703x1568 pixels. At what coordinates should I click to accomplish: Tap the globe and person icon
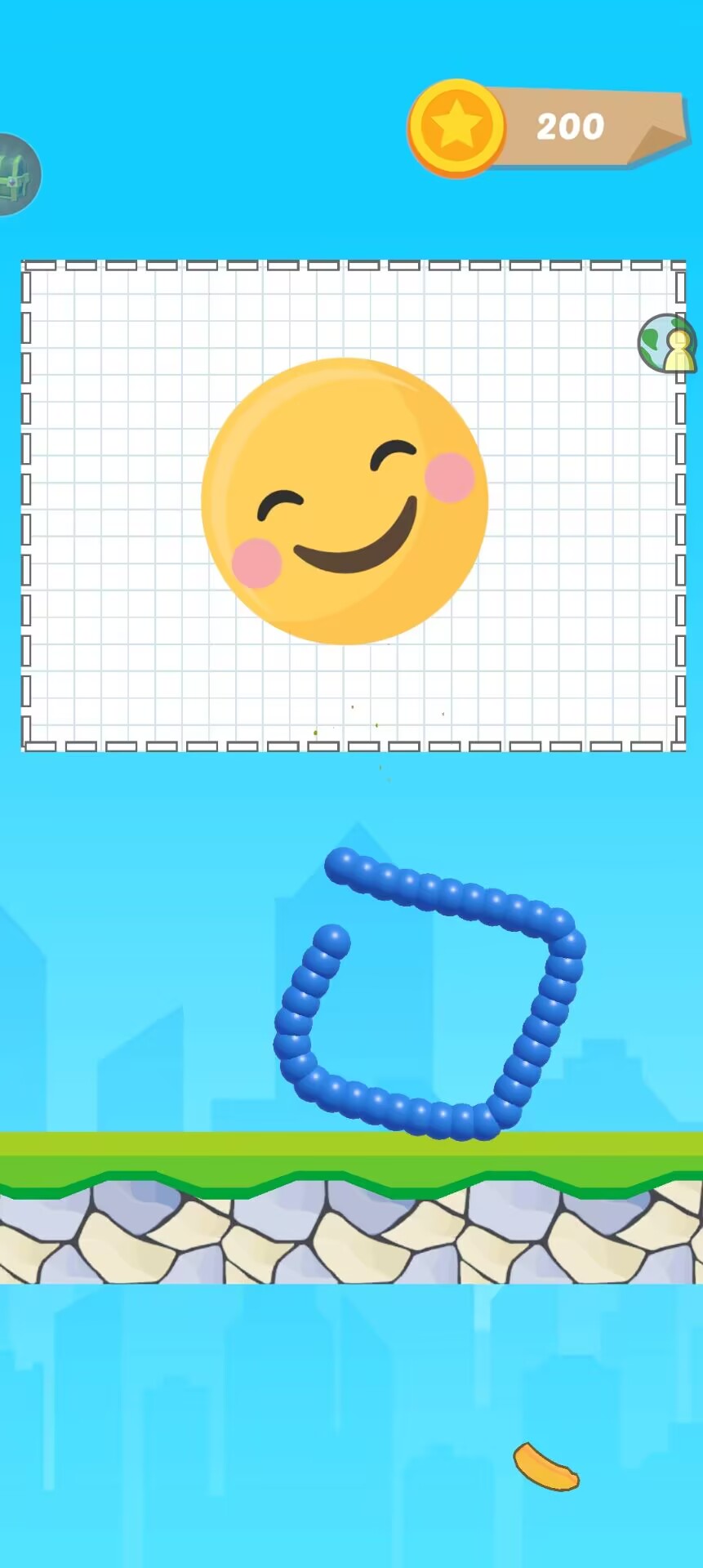click(669, 344)
